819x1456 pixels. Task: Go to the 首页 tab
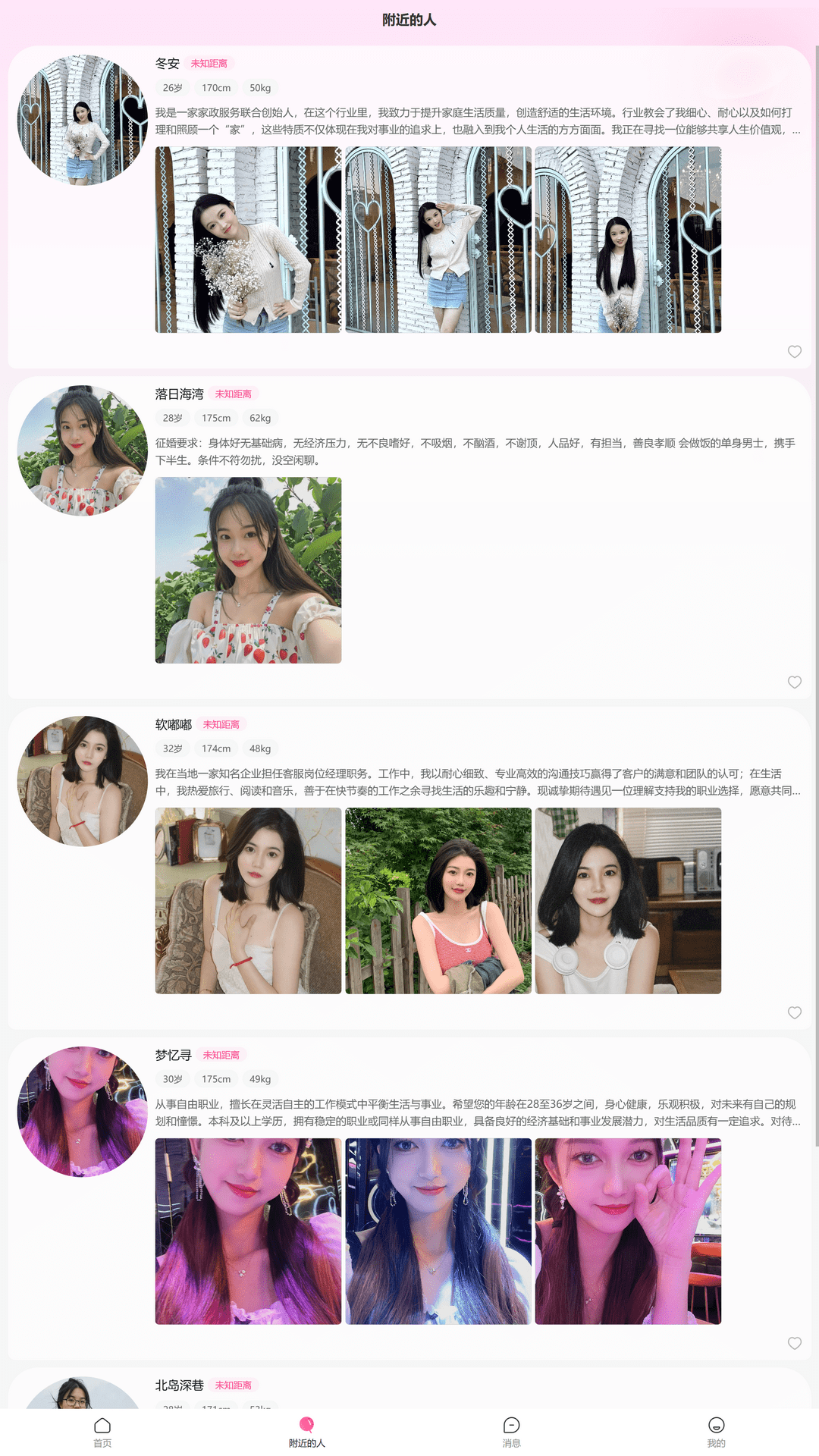pos(102,1432)
